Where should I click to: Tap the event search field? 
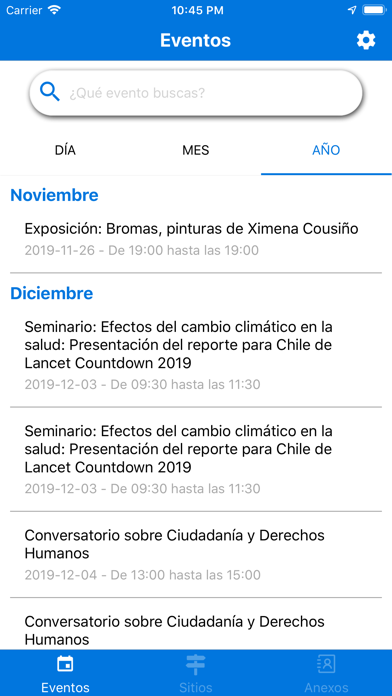click(196, 93)
